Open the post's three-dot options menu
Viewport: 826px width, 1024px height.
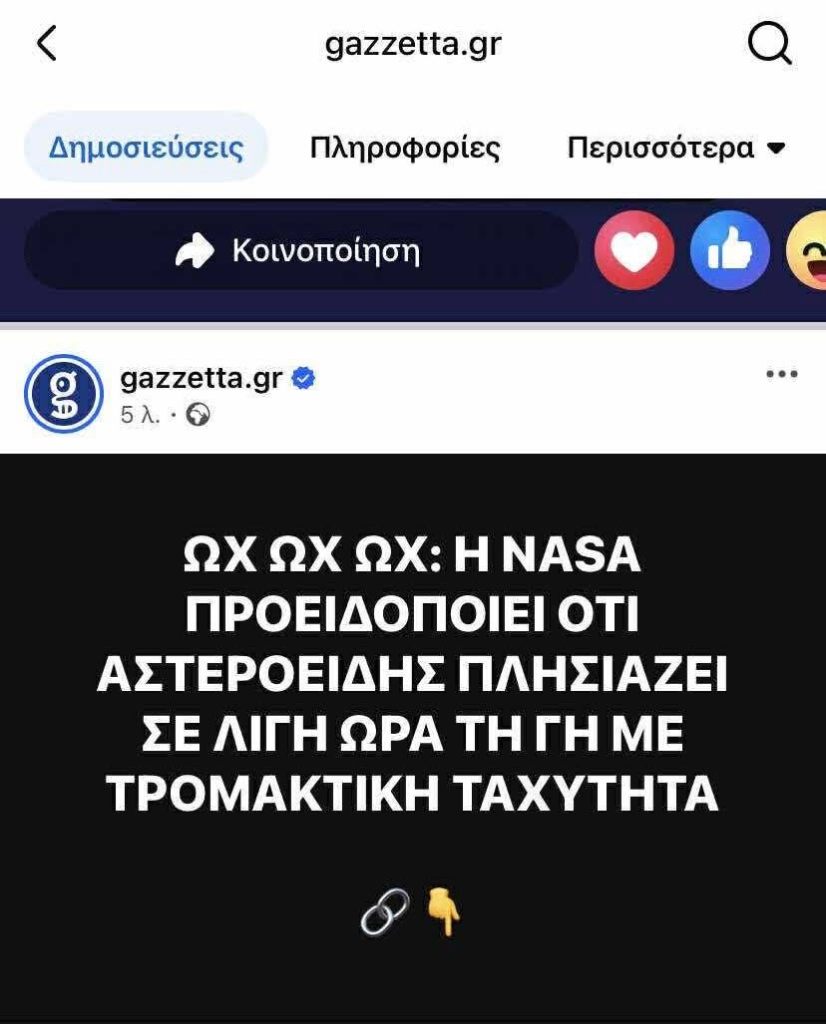[x=781, y=374]
